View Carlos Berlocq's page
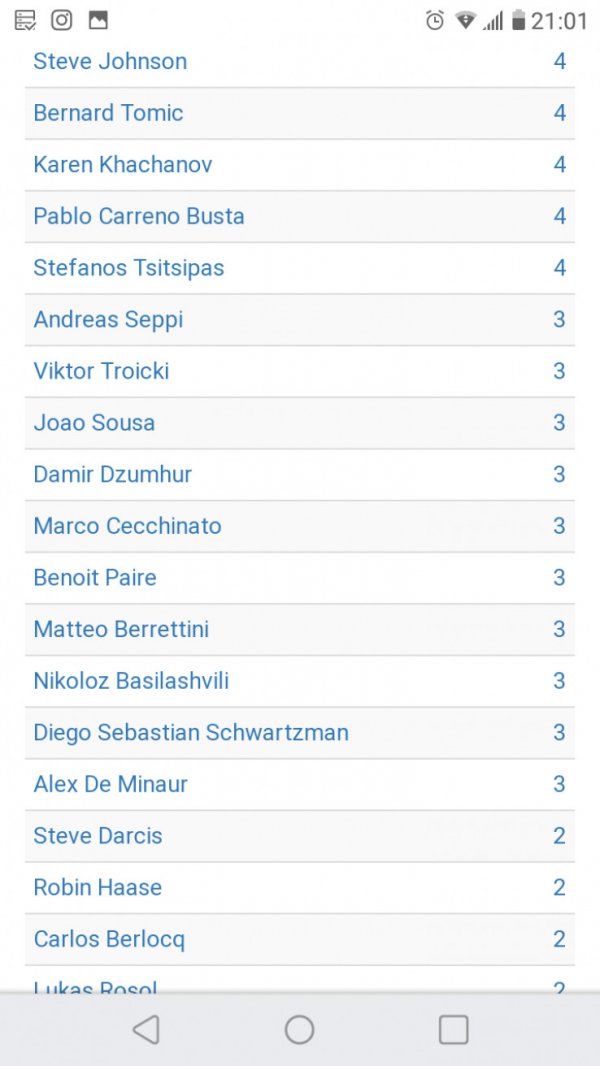The image size is (600, 1066). pos(109,939)
